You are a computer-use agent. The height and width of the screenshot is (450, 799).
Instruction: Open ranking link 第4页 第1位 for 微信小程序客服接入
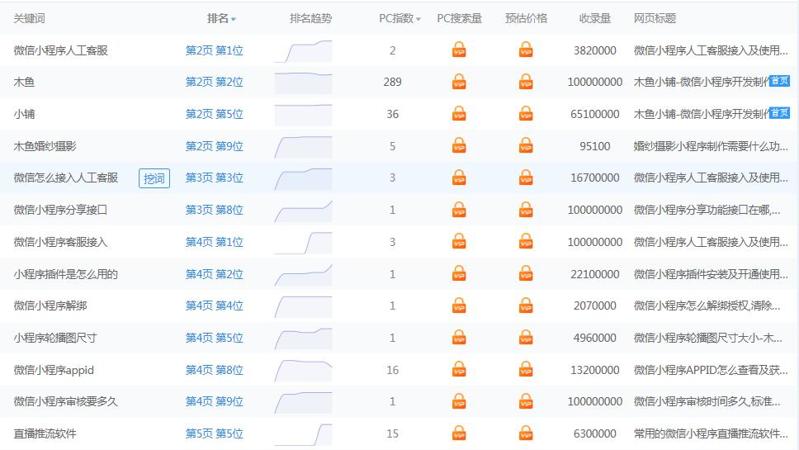(214, 242)
